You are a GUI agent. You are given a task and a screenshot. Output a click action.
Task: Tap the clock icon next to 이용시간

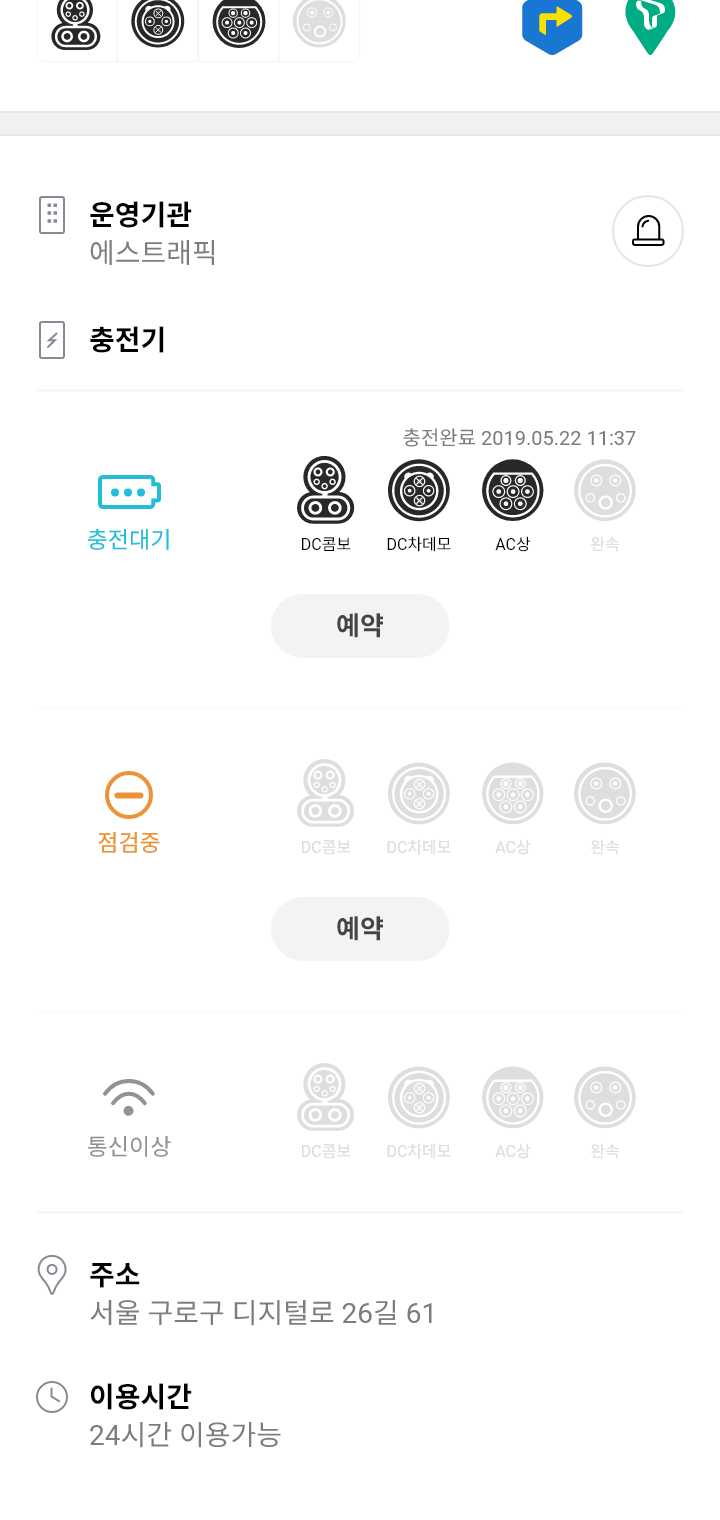51,1396
